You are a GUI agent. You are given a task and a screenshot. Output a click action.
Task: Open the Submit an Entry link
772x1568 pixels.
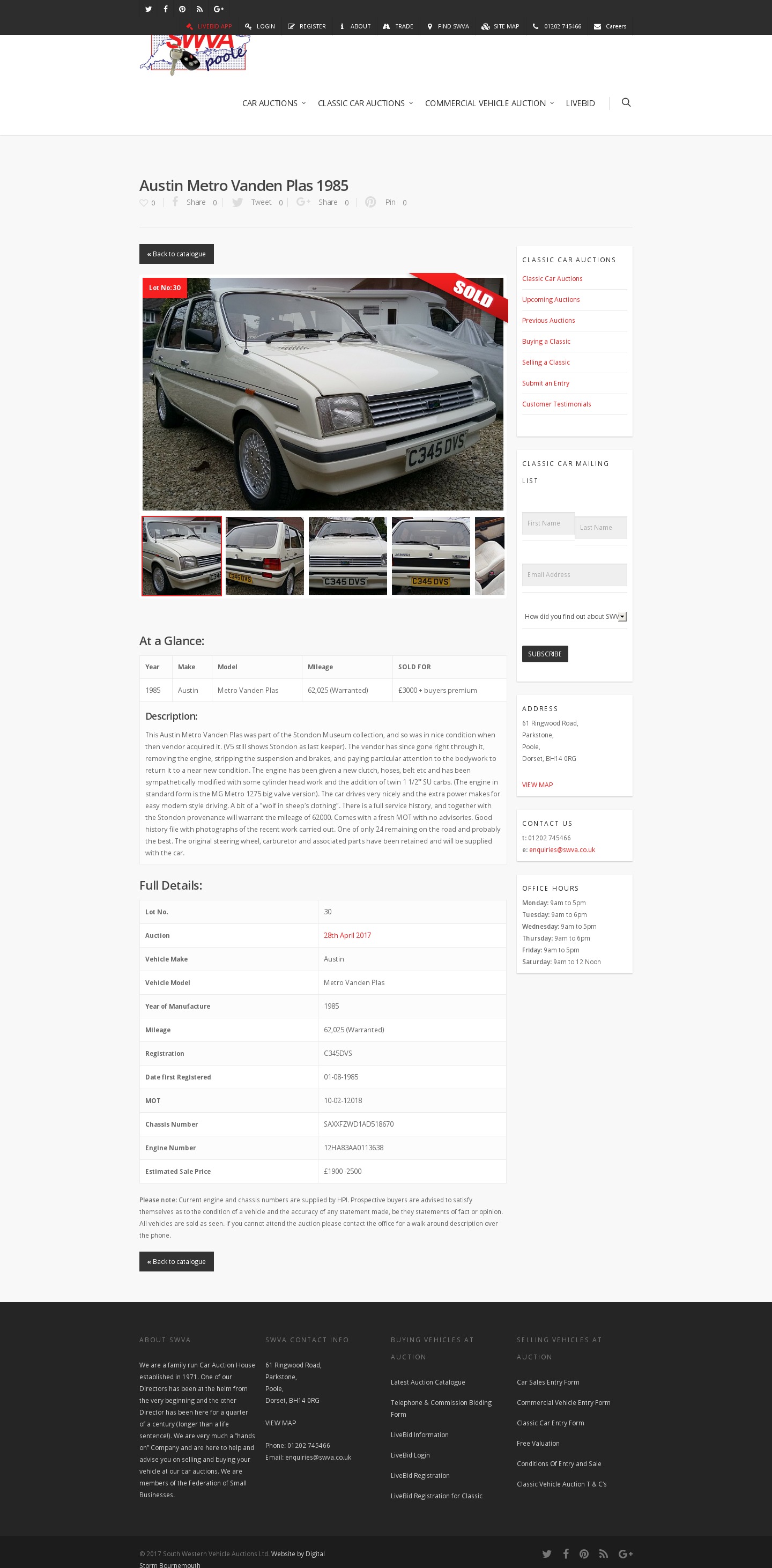coord(545,383)
